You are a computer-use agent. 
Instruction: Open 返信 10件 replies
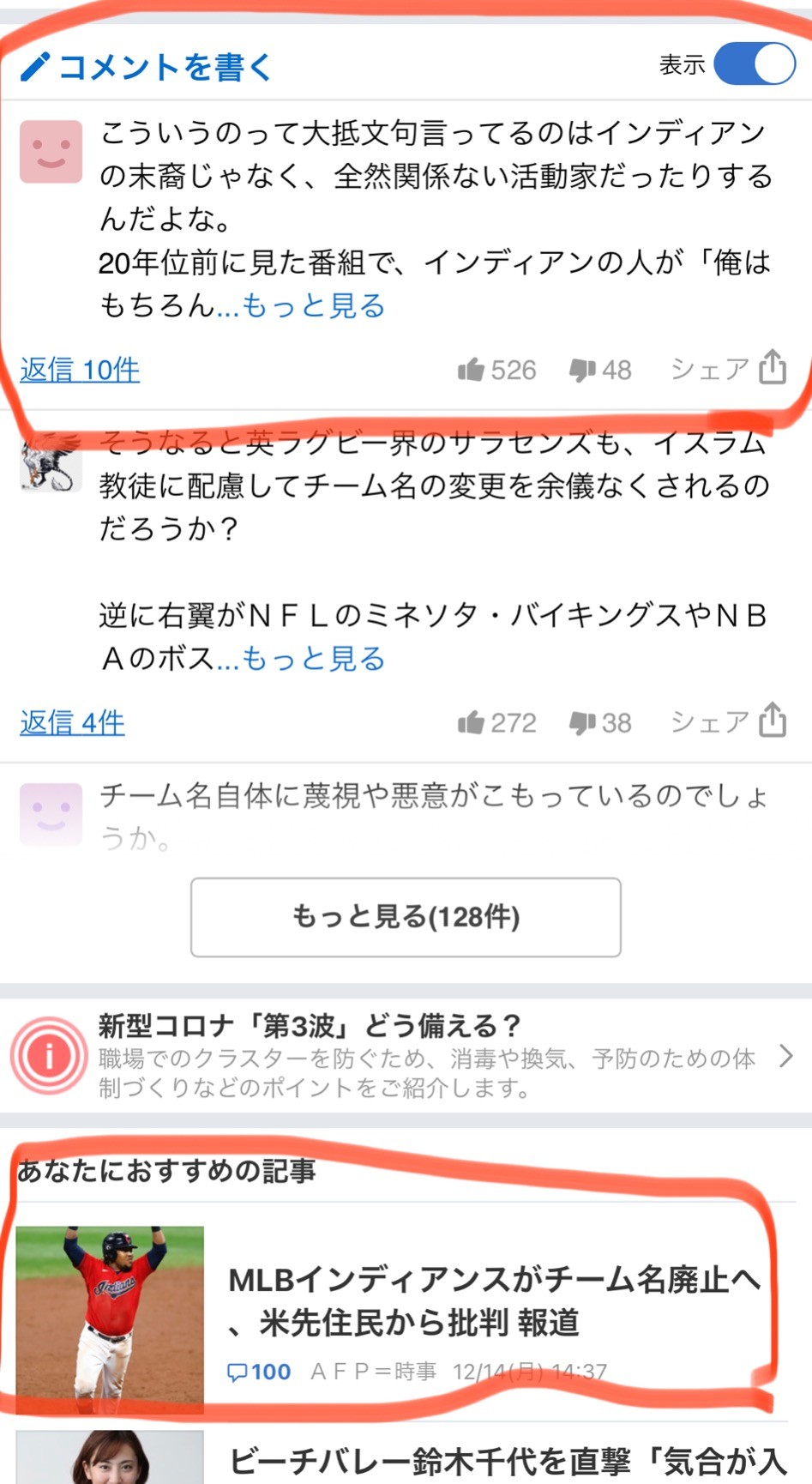pos(80,370)
